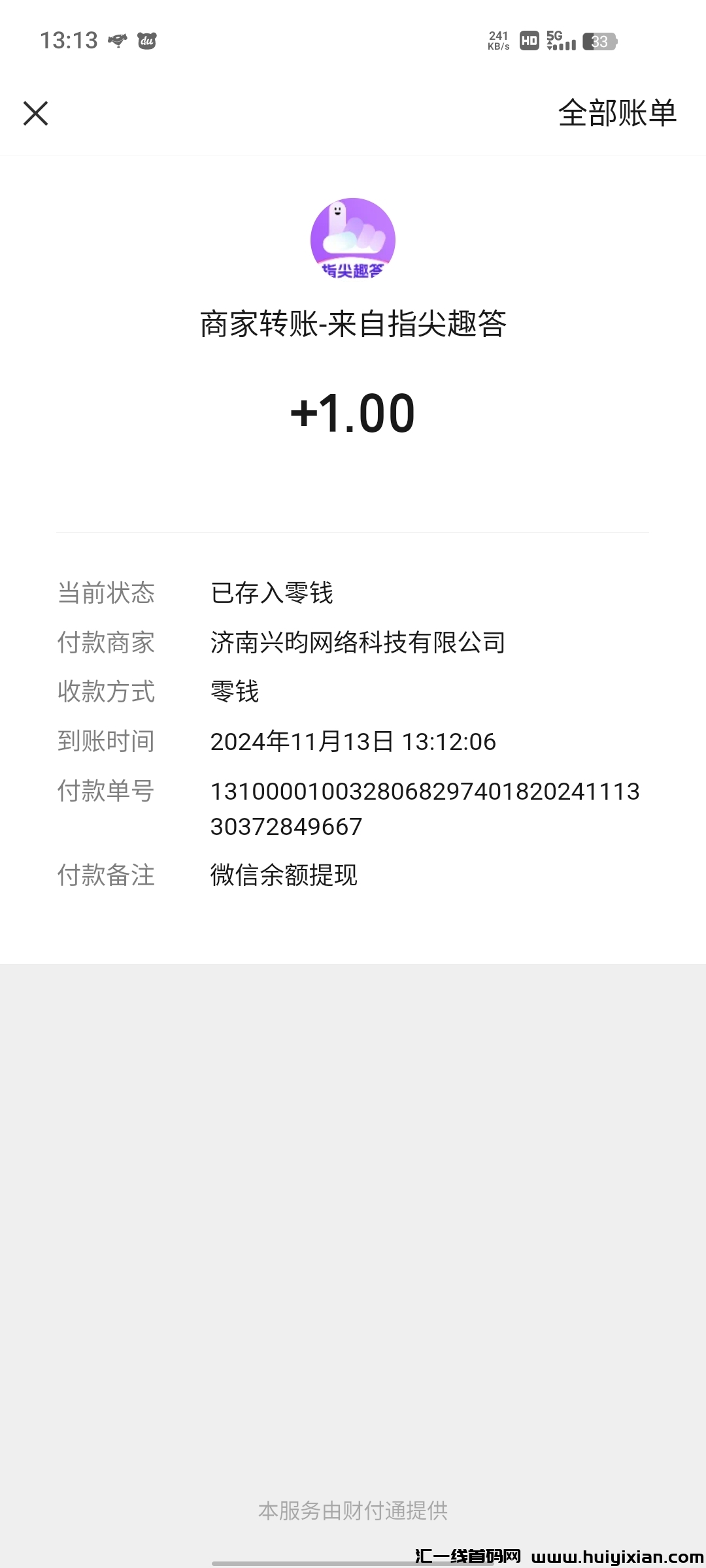706x1568 pixels.
Task: Click the 'du' notification icon in status bar
Action: coord(148,41)
